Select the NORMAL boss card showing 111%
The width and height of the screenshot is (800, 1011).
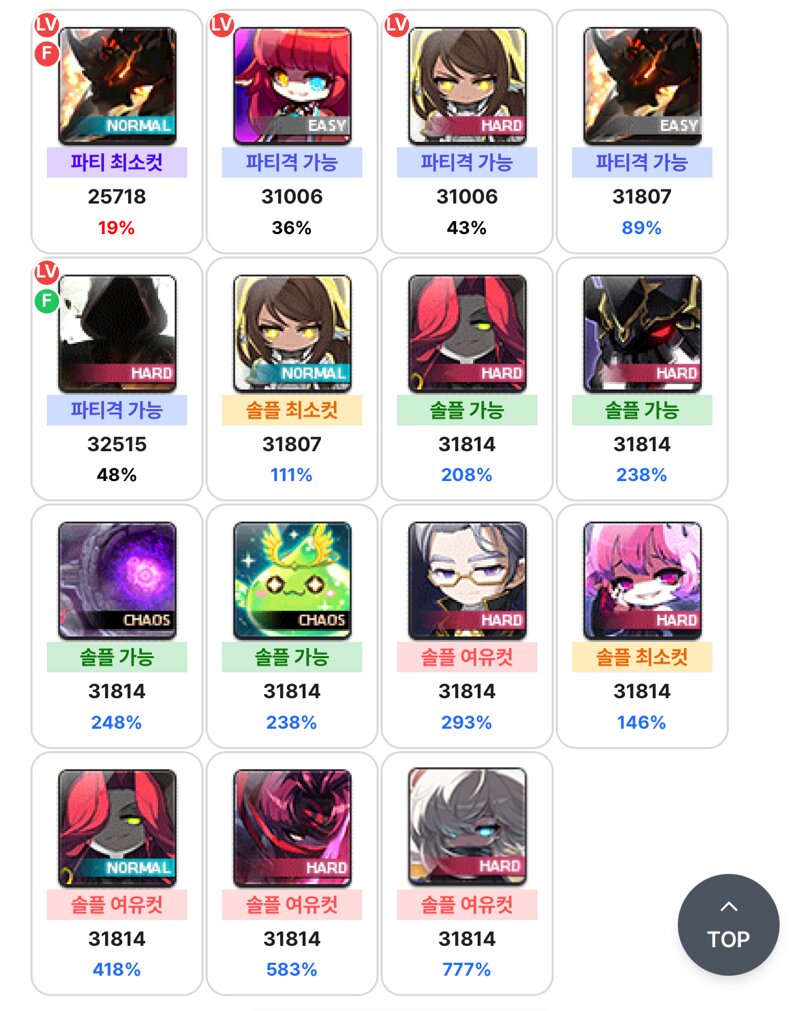[x=292, y=378]
